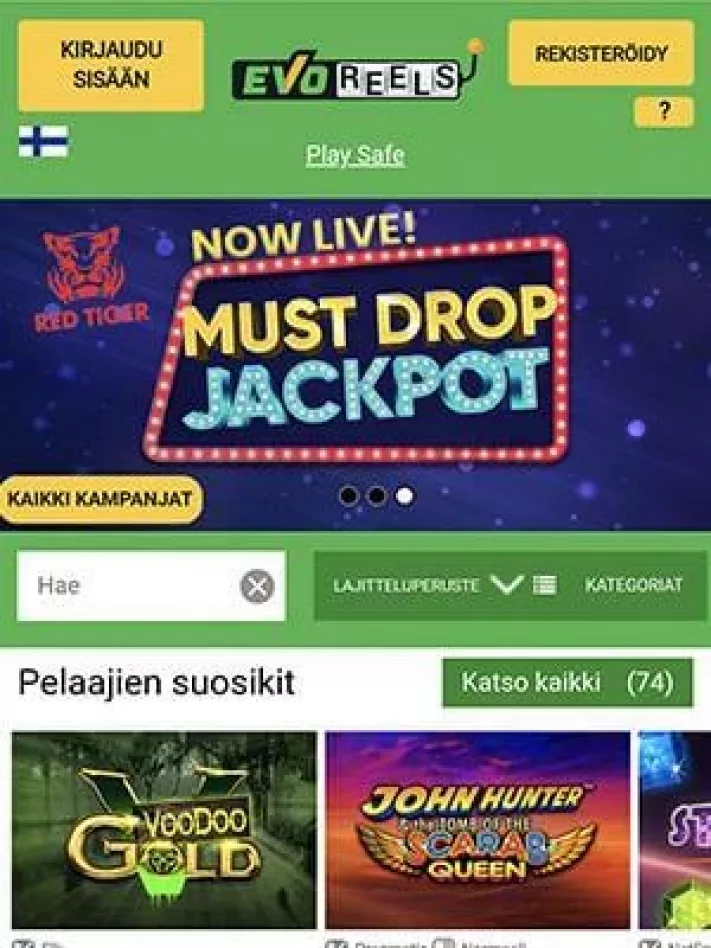This screenshot has width=711, height=948.
Task: Open the Play Safe link
Action: point(355,155)
